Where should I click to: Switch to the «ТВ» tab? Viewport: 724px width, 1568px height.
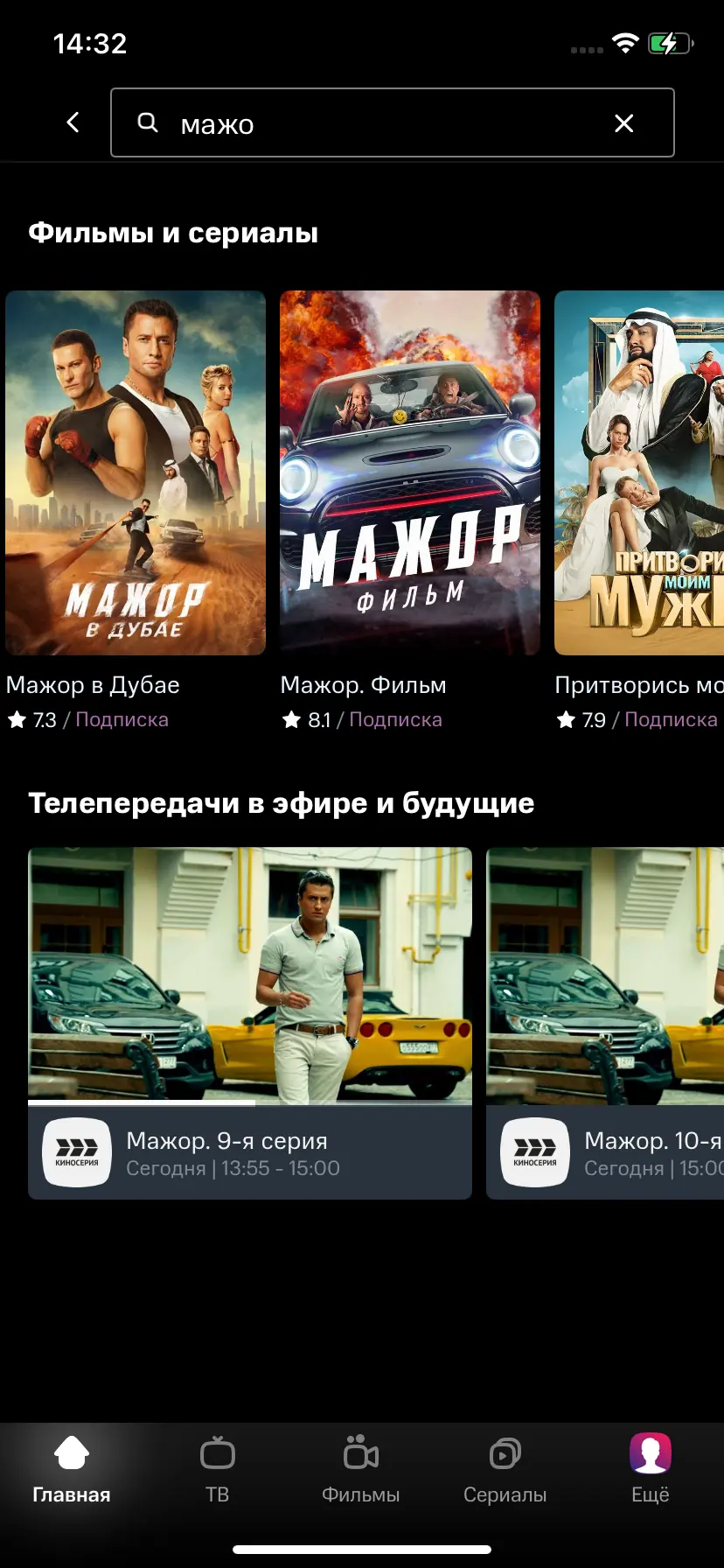(x=217, y=1470)
